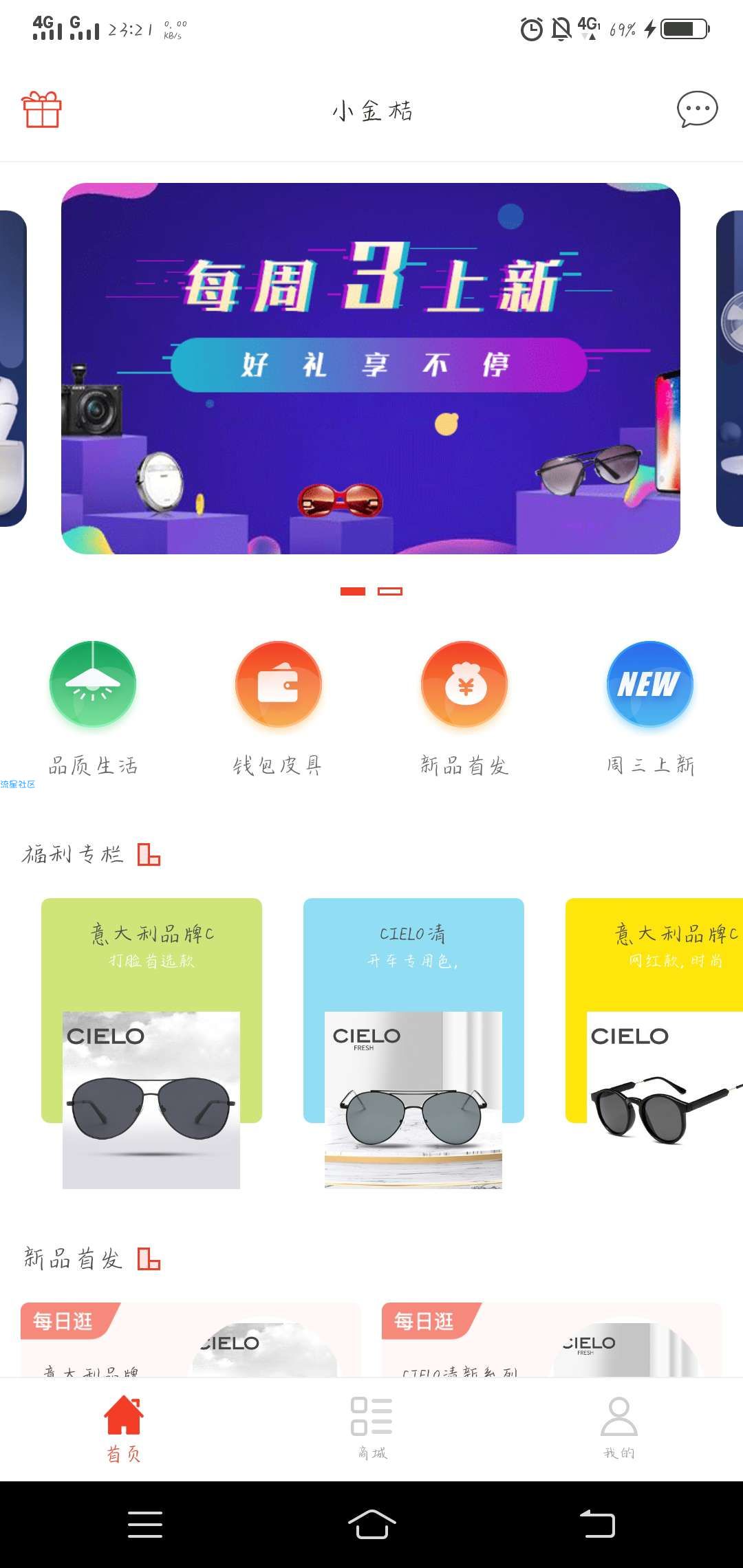Open the 品质生活 category
This screenshot has height=1568, width=743.
[93, 708]
